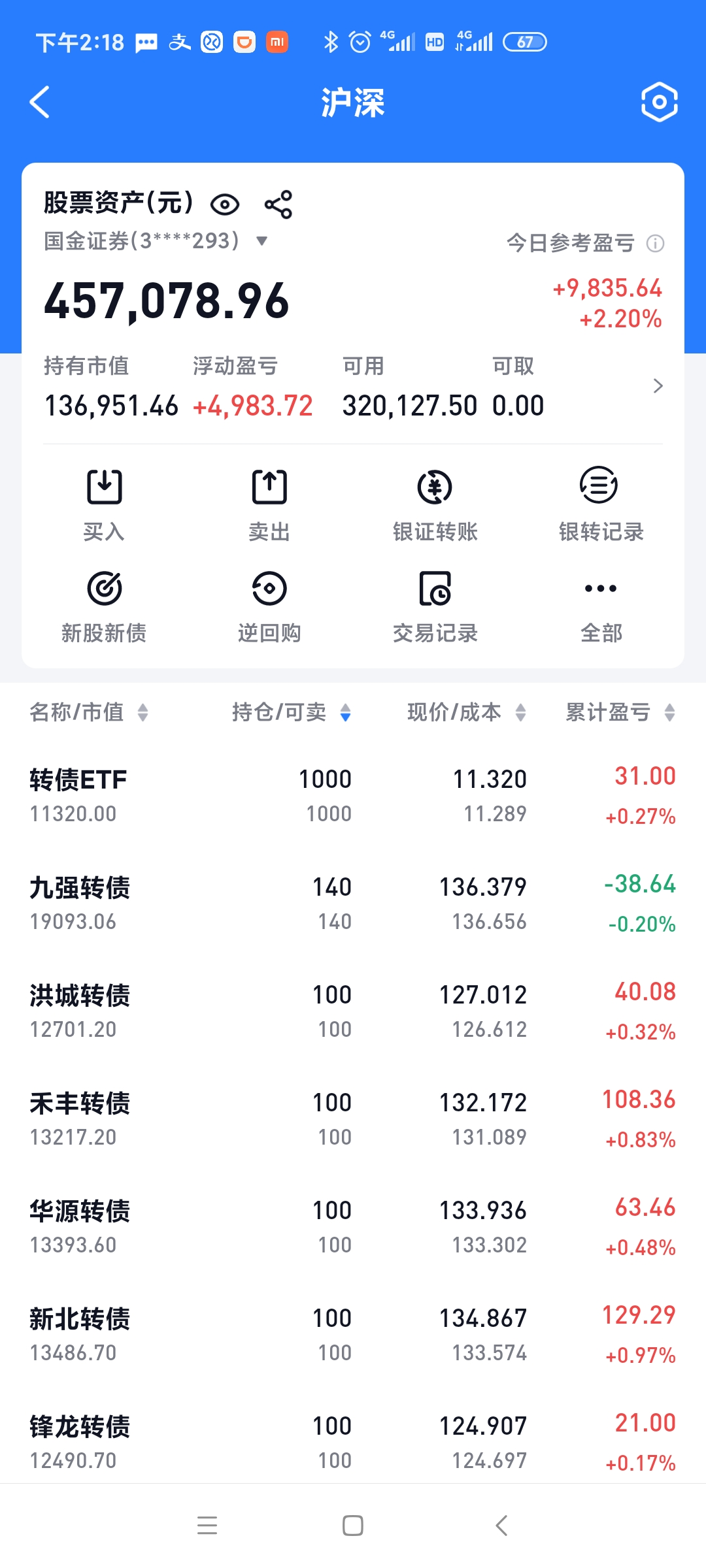Show info about 今日参考盈亏

tap(655, 244)
